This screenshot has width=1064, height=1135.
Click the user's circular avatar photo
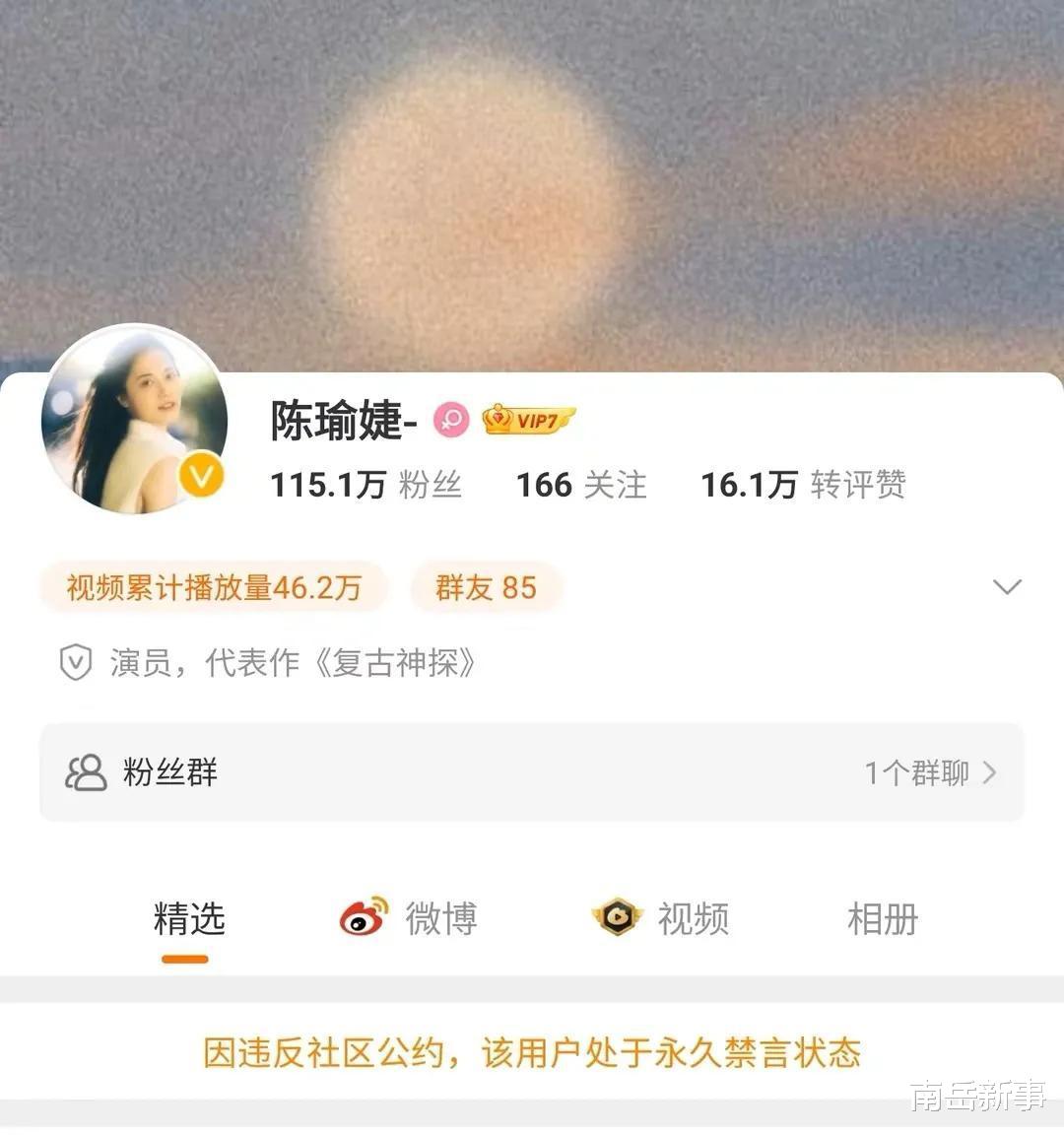tap(134, 420)
